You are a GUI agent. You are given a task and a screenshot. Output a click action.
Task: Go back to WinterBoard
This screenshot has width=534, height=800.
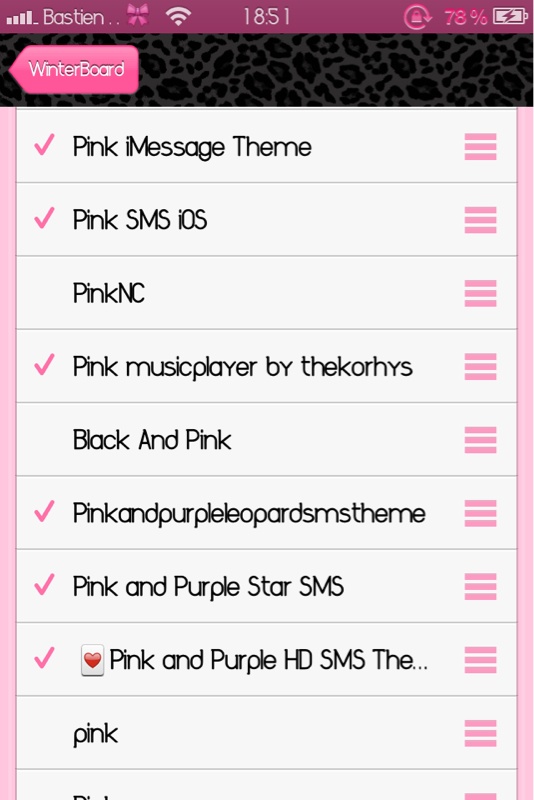[74, 69]
